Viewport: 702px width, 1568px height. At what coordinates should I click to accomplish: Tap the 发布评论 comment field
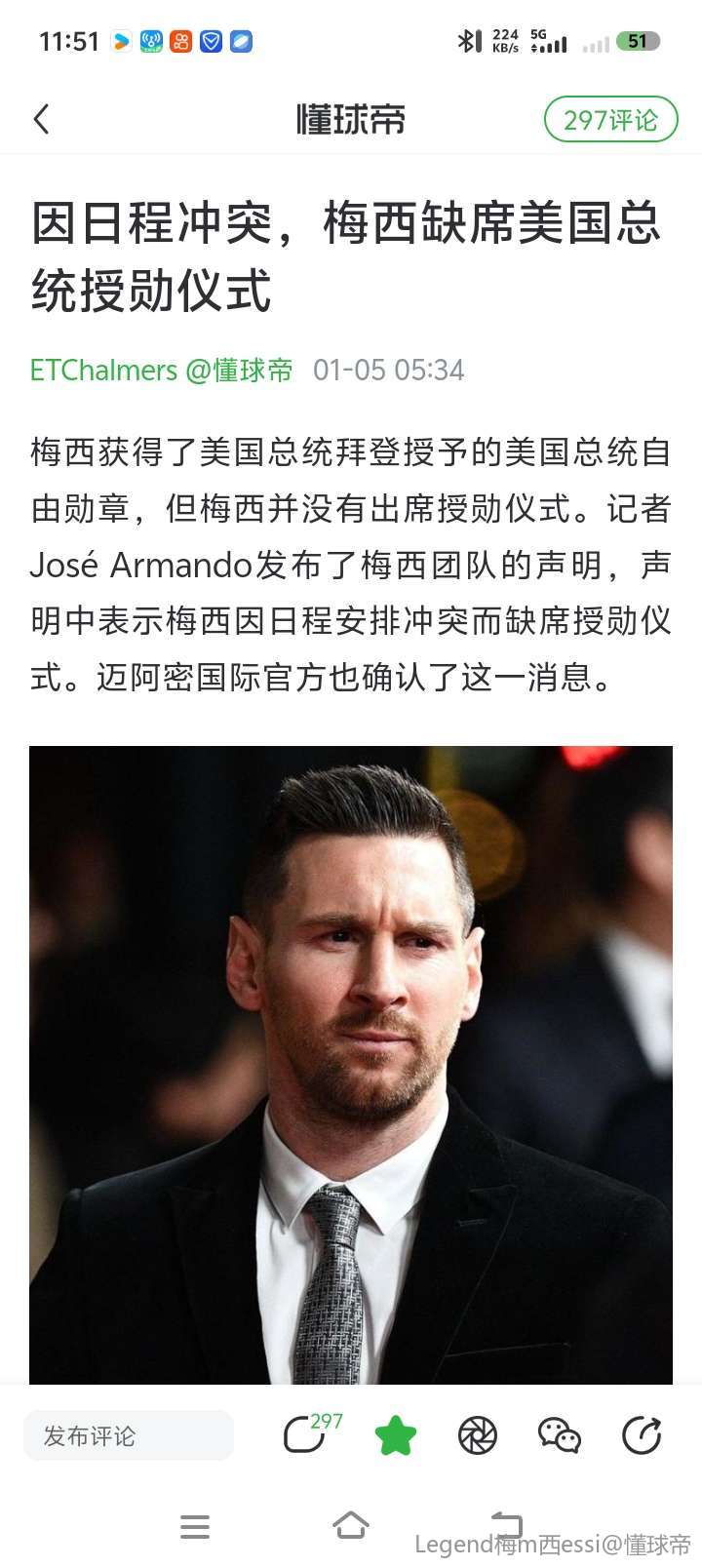tap(129, 1435)
